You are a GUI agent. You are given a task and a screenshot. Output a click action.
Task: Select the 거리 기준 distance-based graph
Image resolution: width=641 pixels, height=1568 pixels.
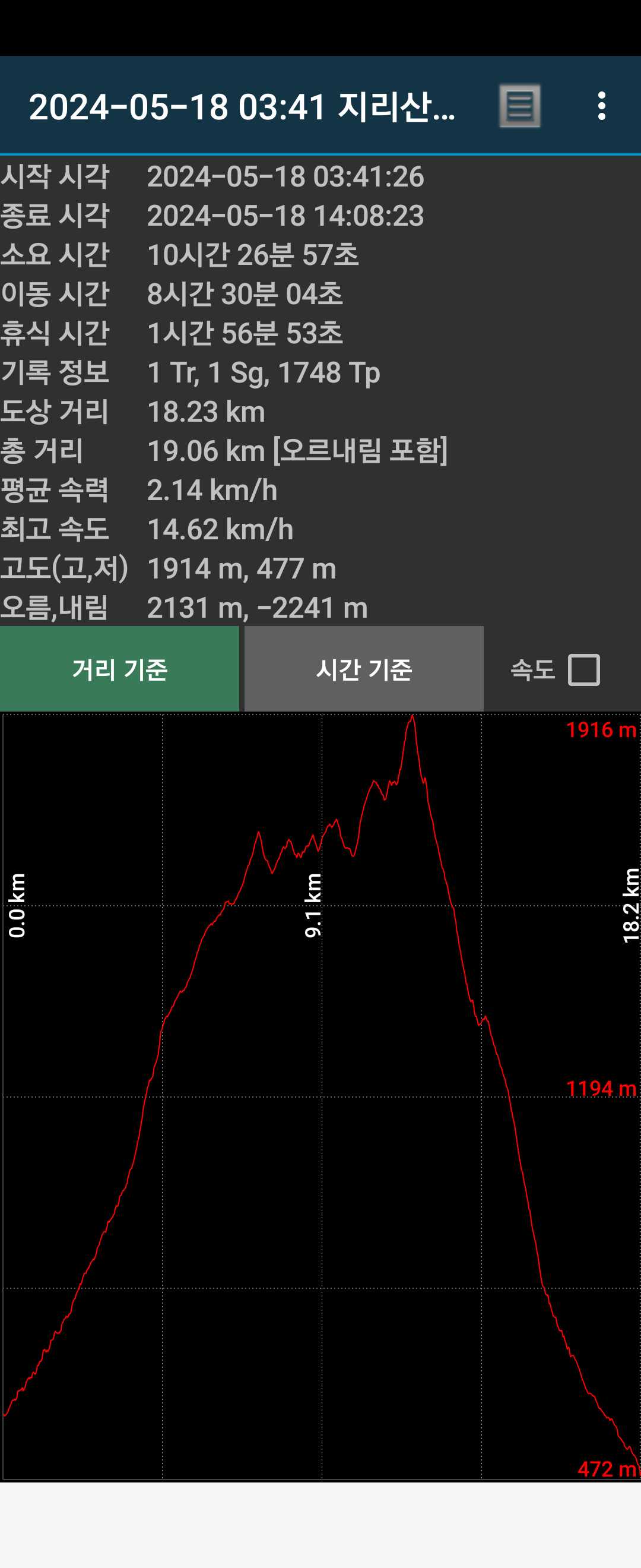[x=119, y=669]
